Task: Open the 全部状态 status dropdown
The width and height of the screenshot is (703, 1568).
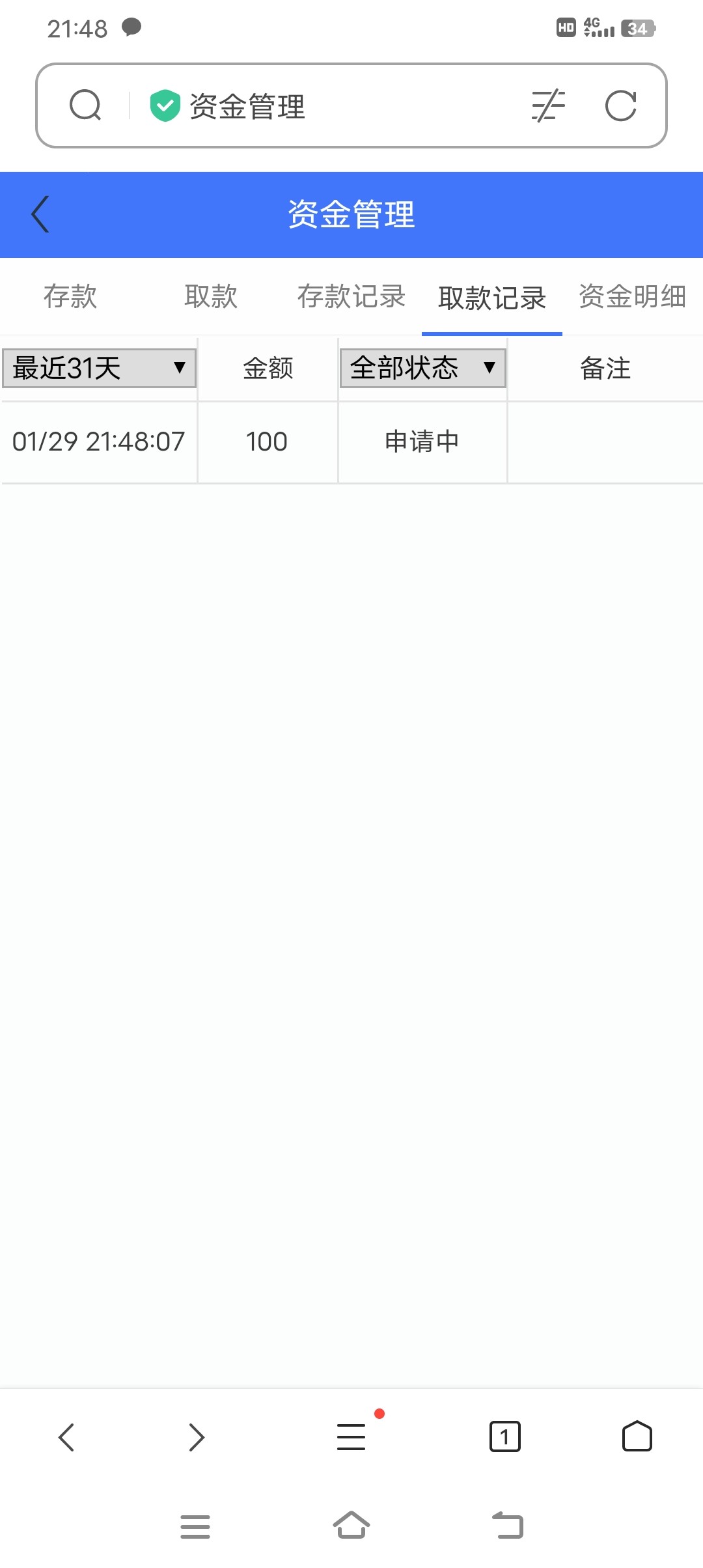Action: pyautogui.click(x=422, y=367)
